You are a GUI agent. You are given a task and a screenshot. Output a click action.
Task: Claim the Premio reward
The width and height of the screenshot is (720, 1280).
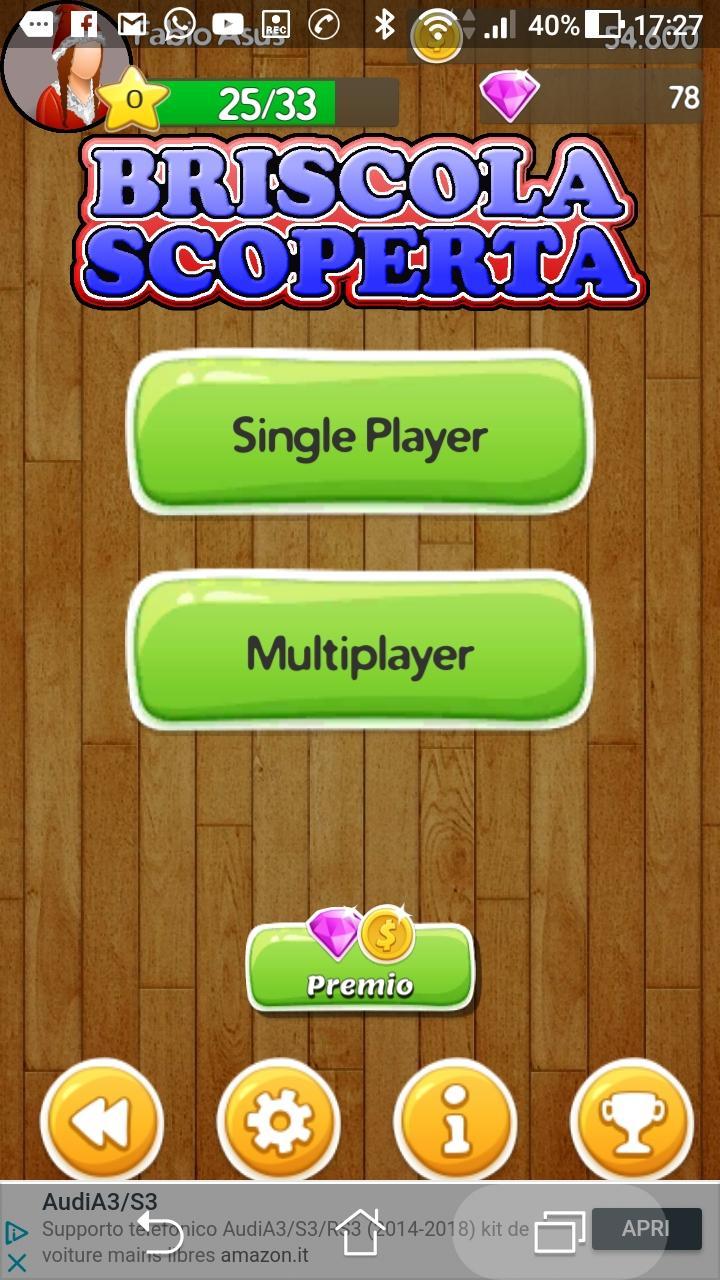coord(360,967)
